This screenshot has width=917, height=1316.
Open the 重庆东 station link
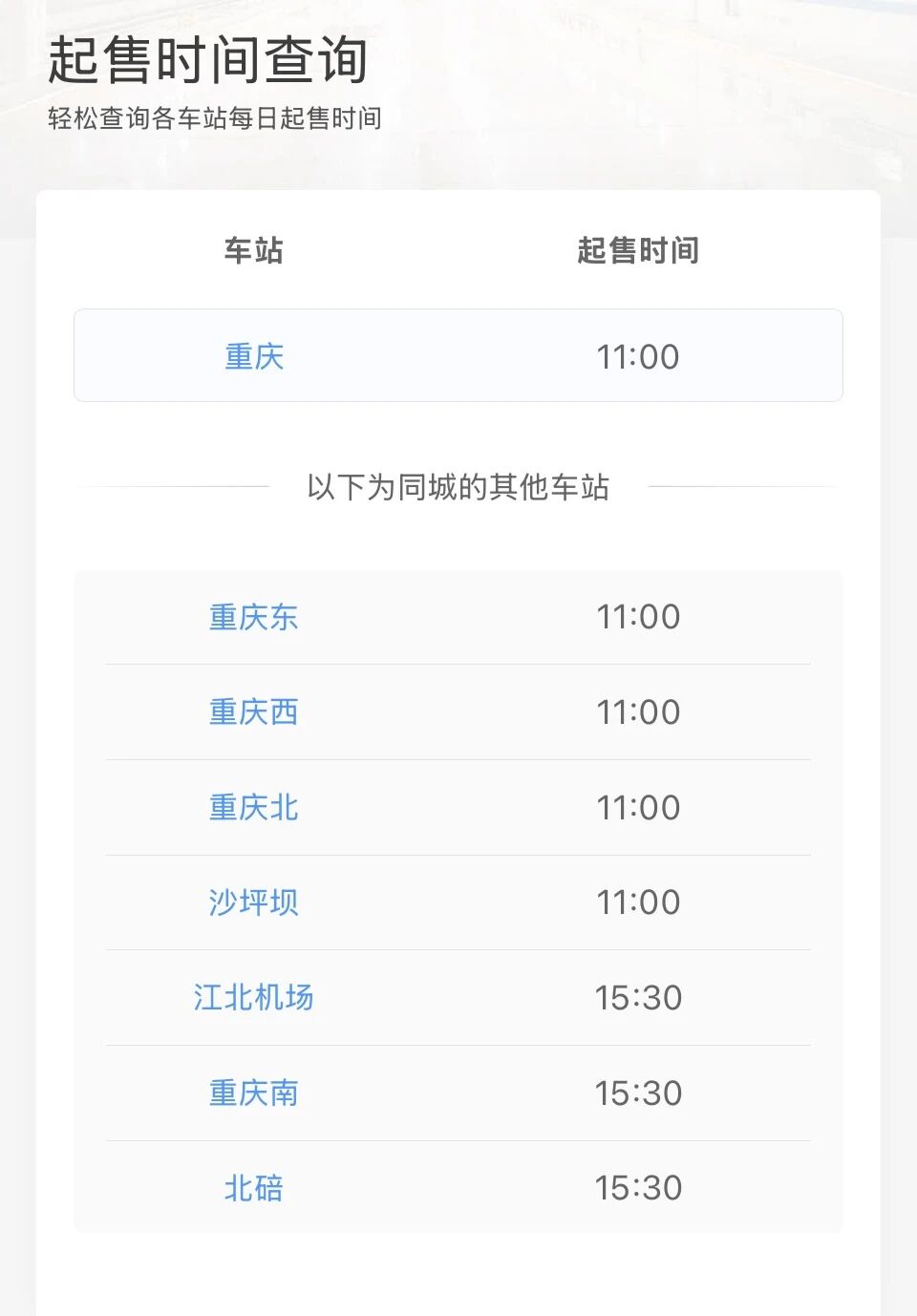coord(254,617)
